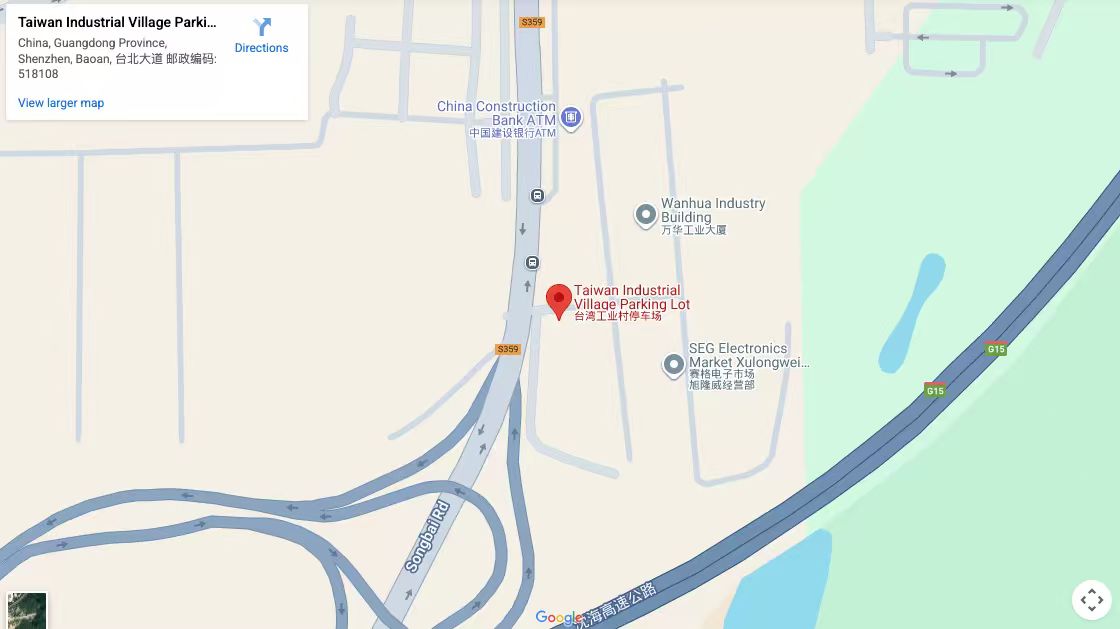The image size is (1120, 629).
Task: Switch to the satellite imagery thumbnail
Action: (x=26, y=610)
